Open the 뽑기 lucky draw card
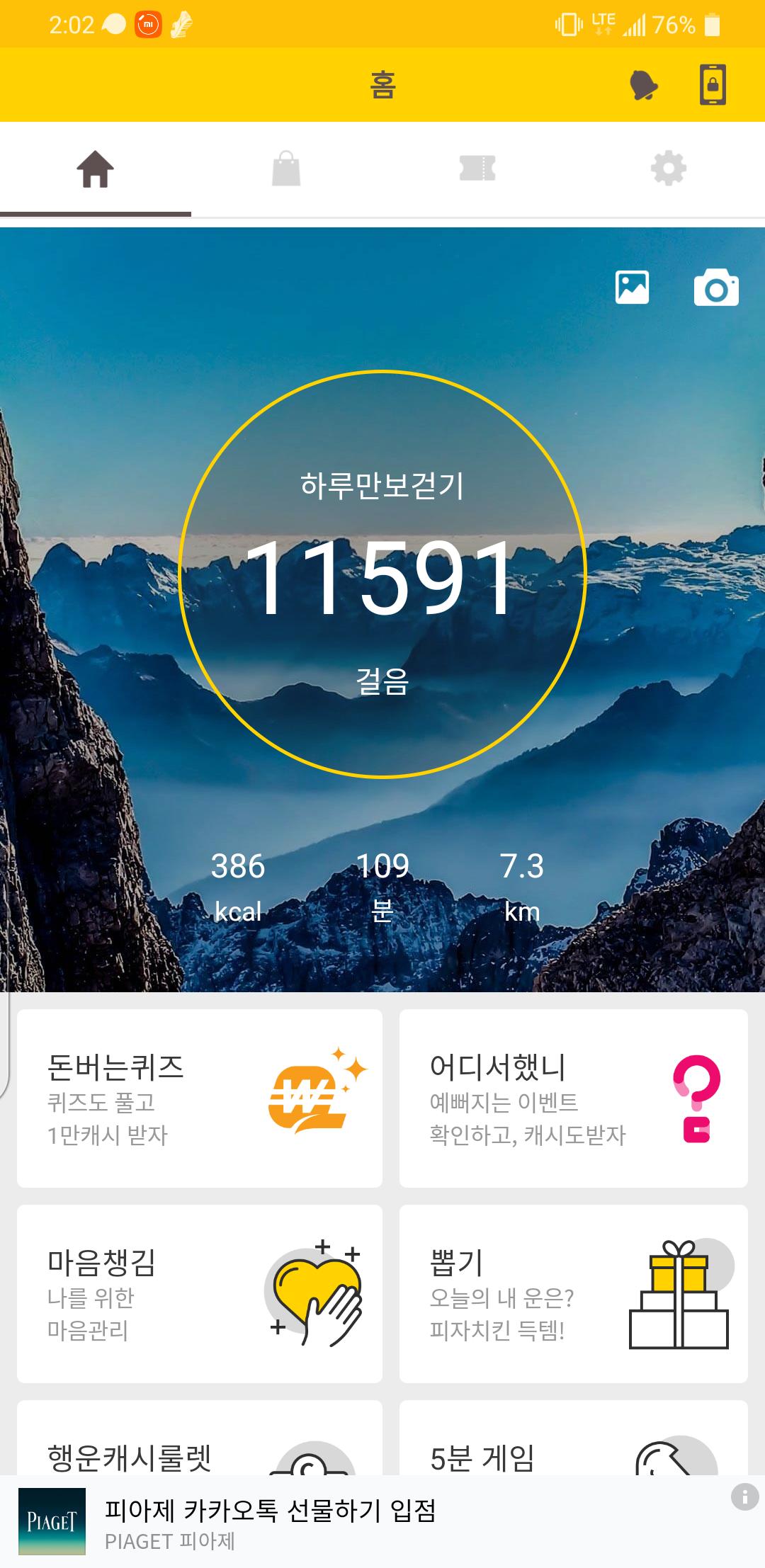 point(573,1293)
